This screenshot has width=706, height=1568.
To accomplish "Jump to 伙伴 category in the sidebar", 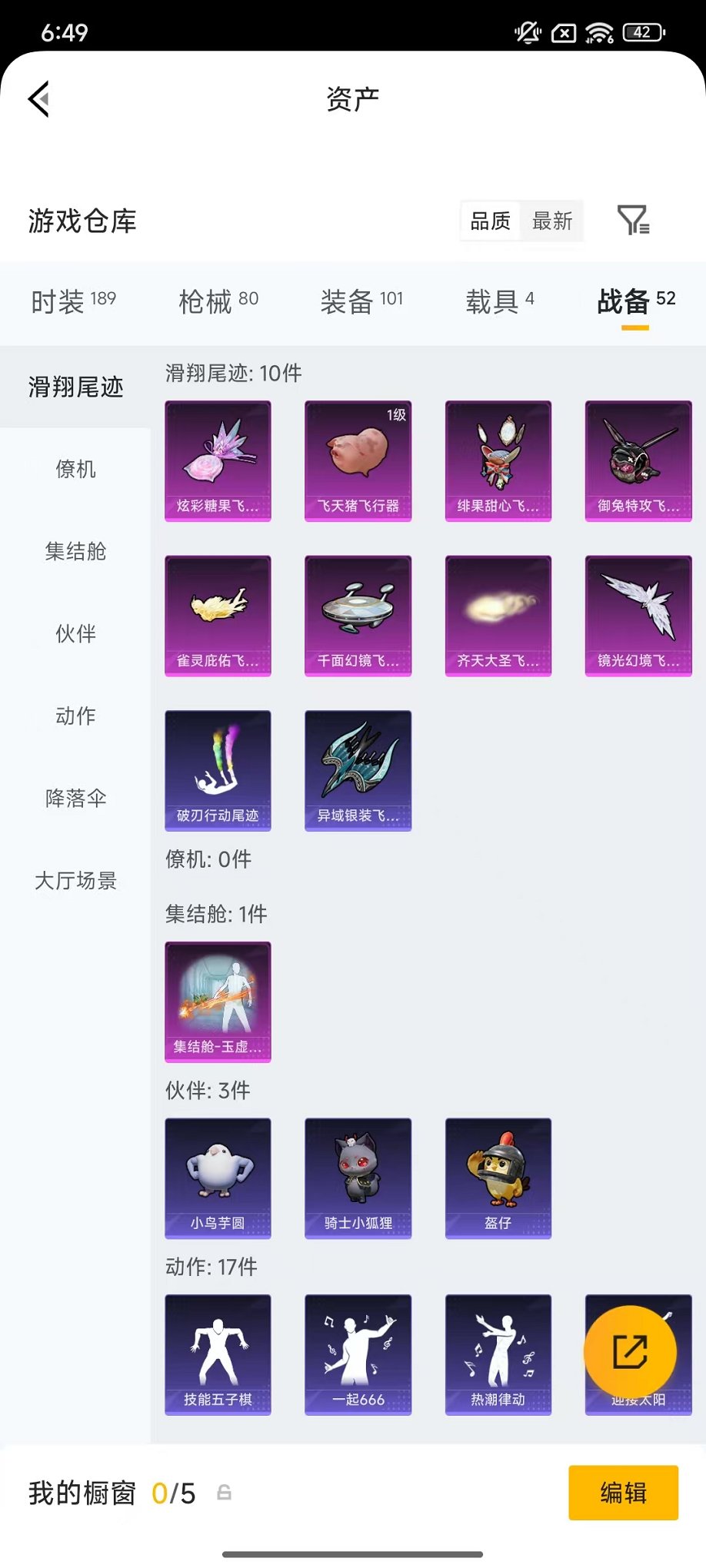I will point(75,633).
